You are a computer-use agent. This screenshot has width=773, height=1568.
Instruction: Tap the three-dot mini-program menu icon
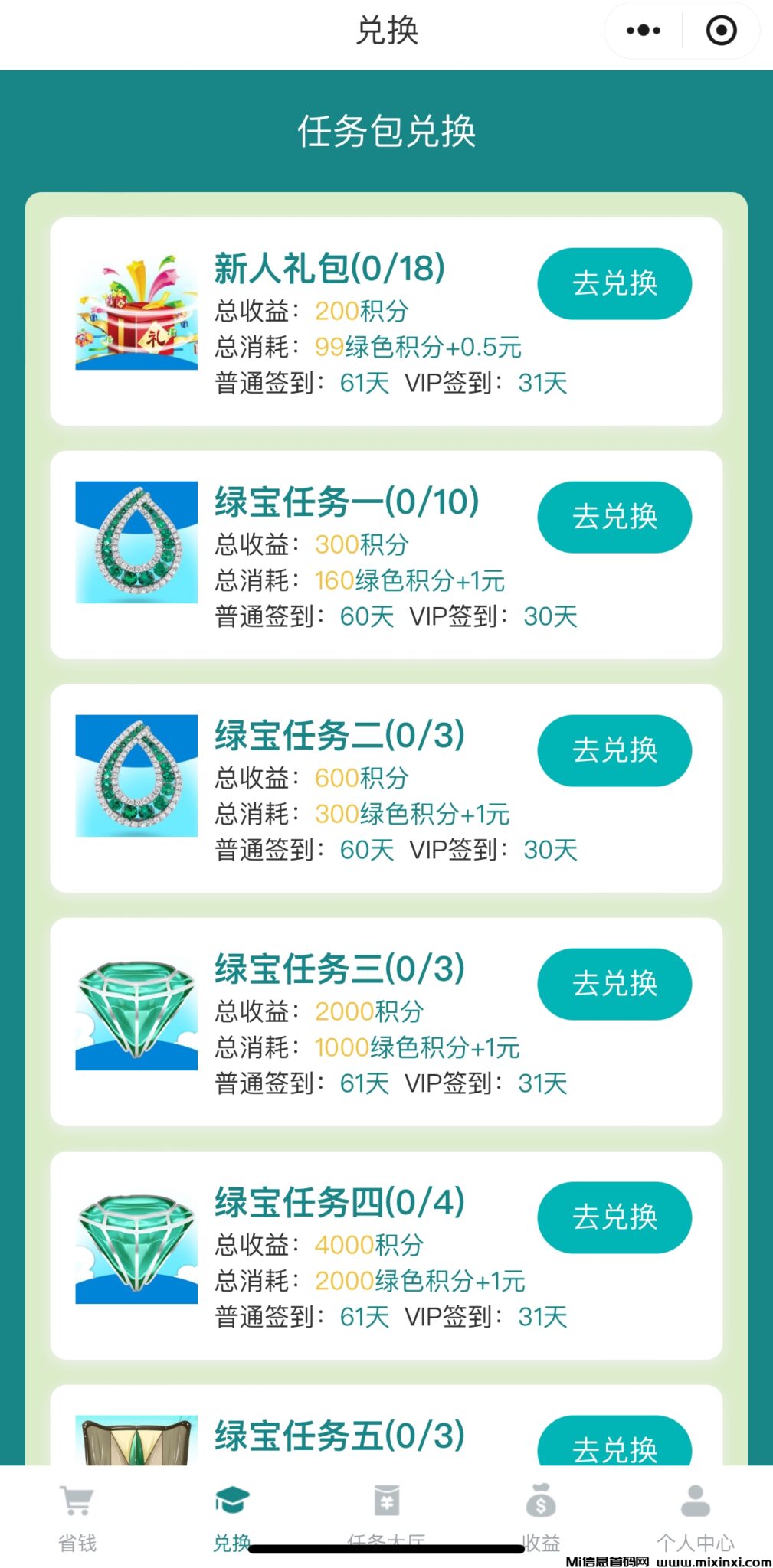click(642, 31)
